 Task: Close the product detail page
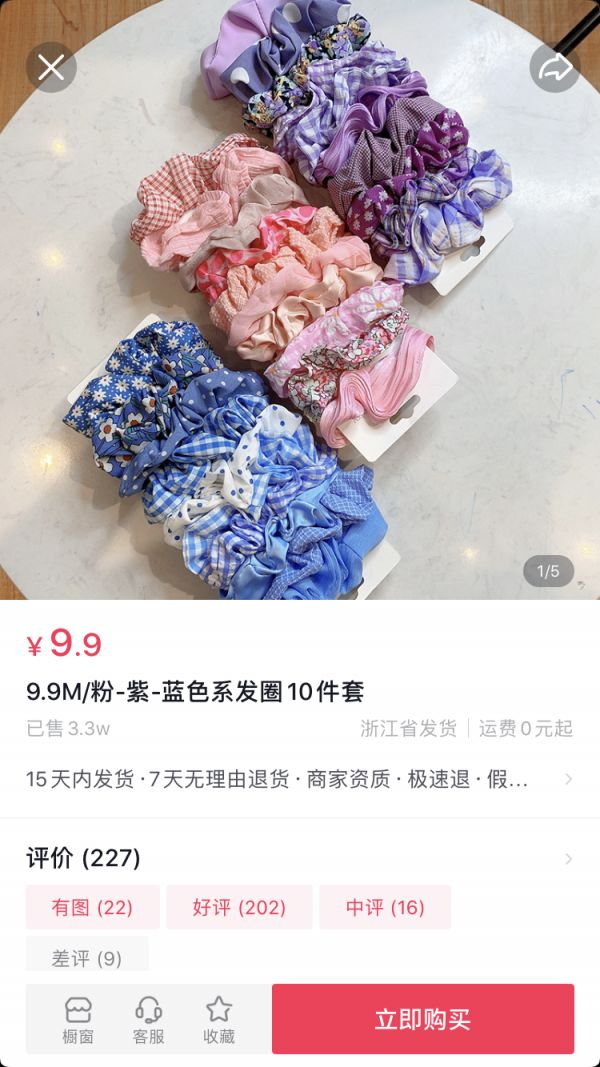[x=51, y=68]
